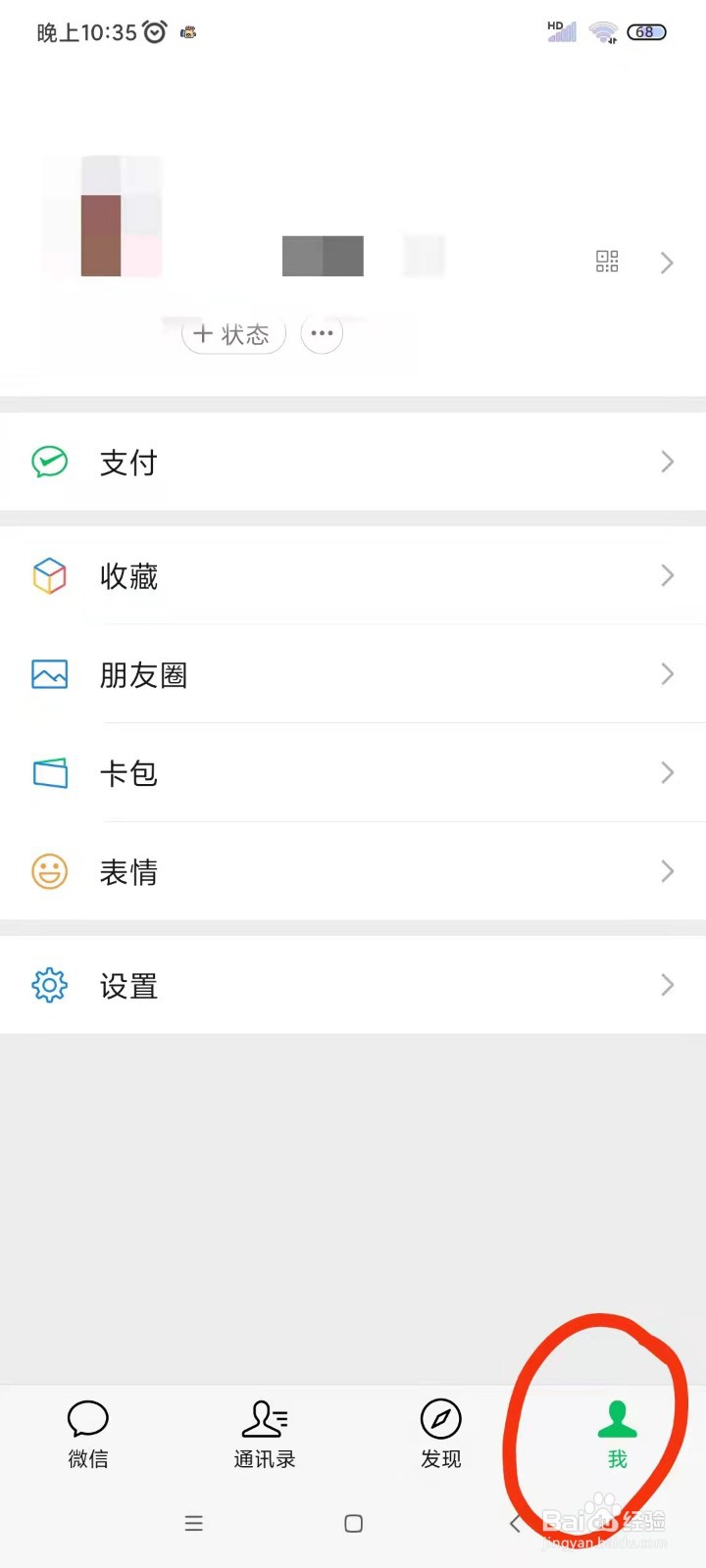Expand the profile row via its chevron

pos(667,262)
